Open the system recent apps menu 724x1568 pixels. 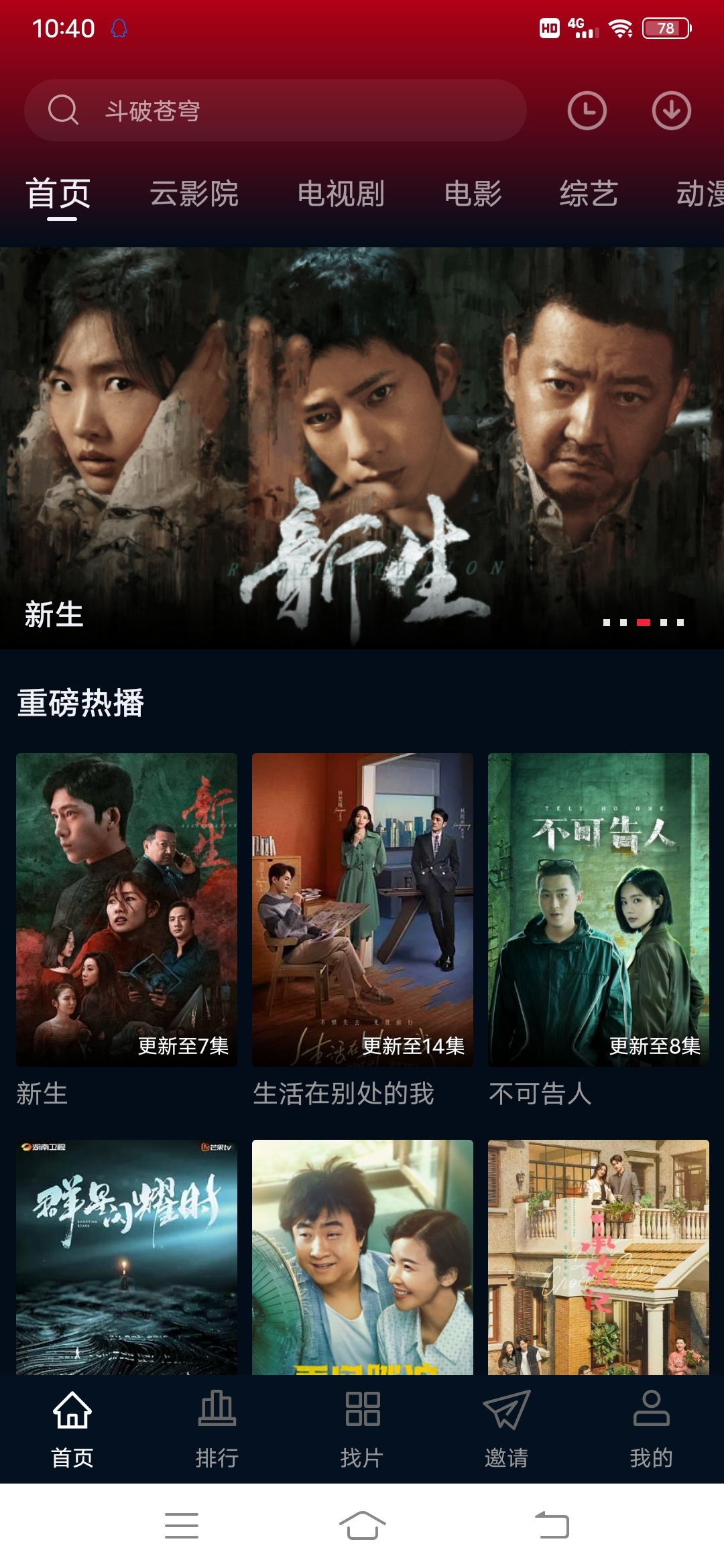[182, 1526]
